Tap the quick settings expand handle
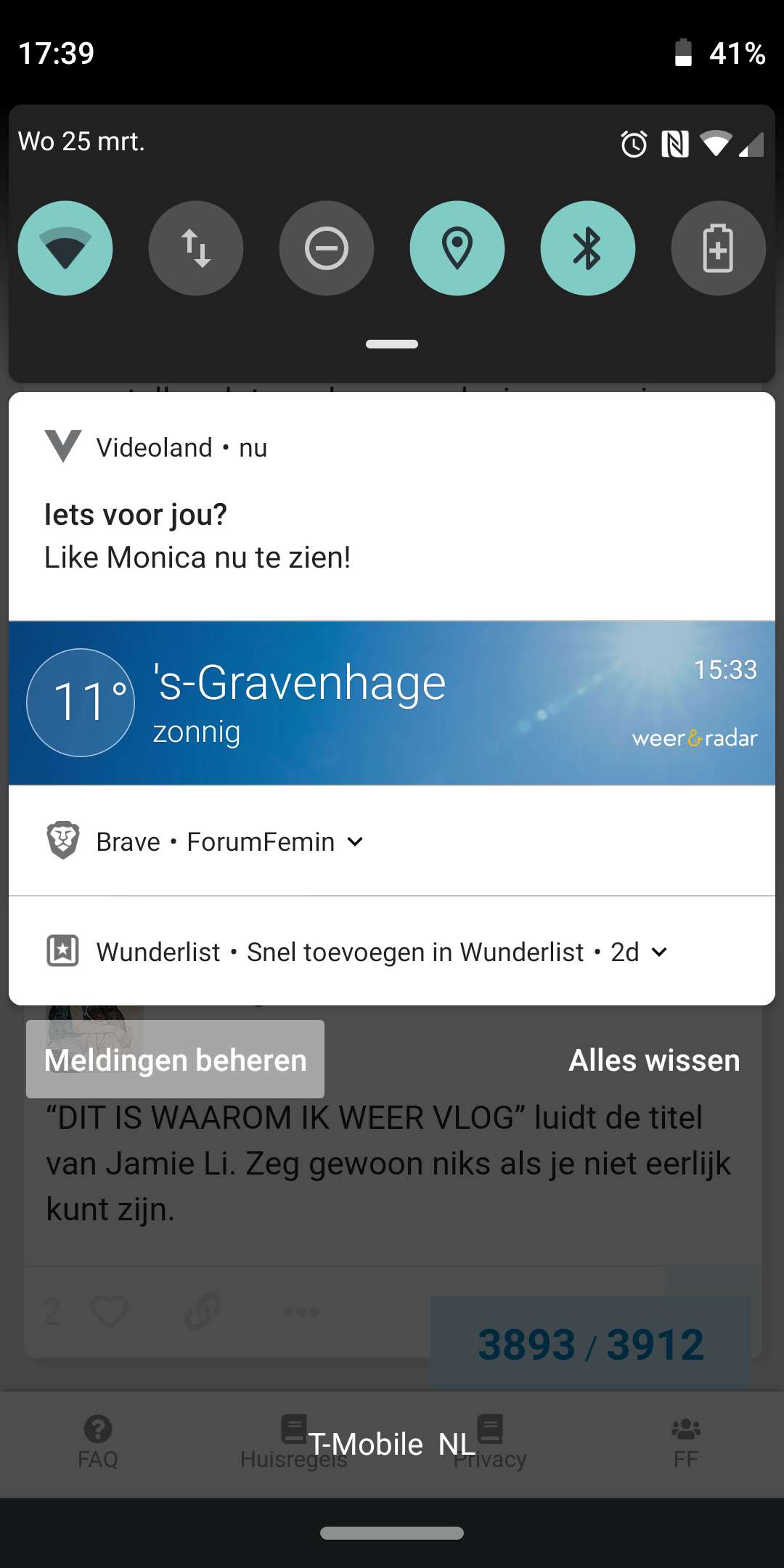Image resolution: width=784 pixels, height=1568 pixels. pyautogui.click(x=392, y=344)
